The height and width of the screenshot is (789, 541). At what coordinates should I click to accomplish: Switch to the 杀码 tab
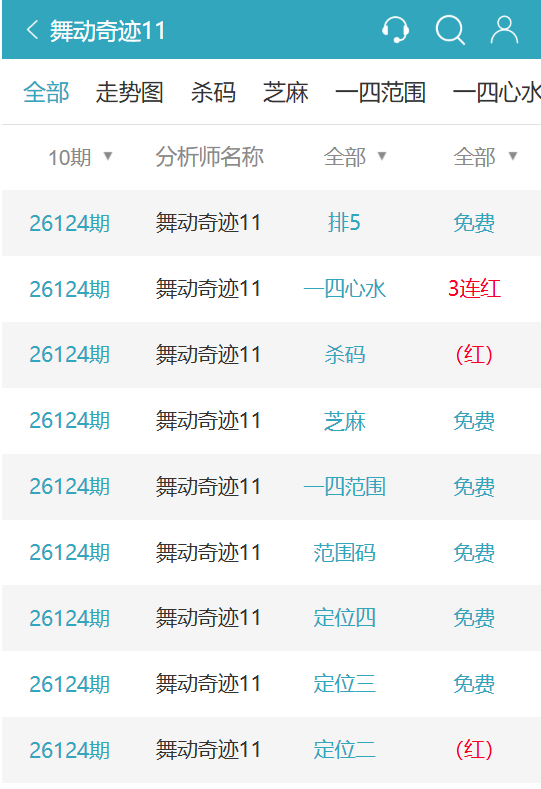coord(213,93)
